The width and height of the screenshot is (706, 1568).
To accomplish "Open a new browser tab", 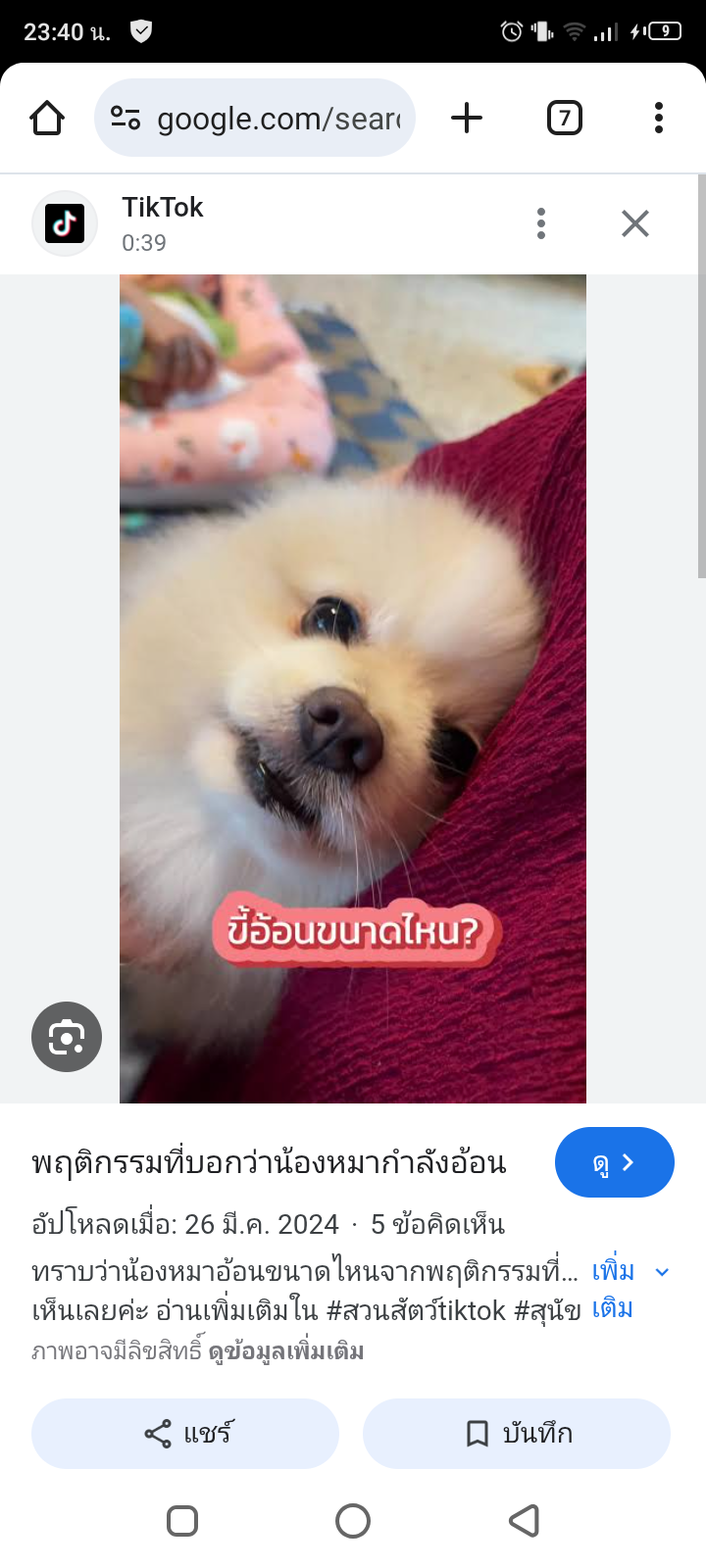I will click(x=467, y=119).
